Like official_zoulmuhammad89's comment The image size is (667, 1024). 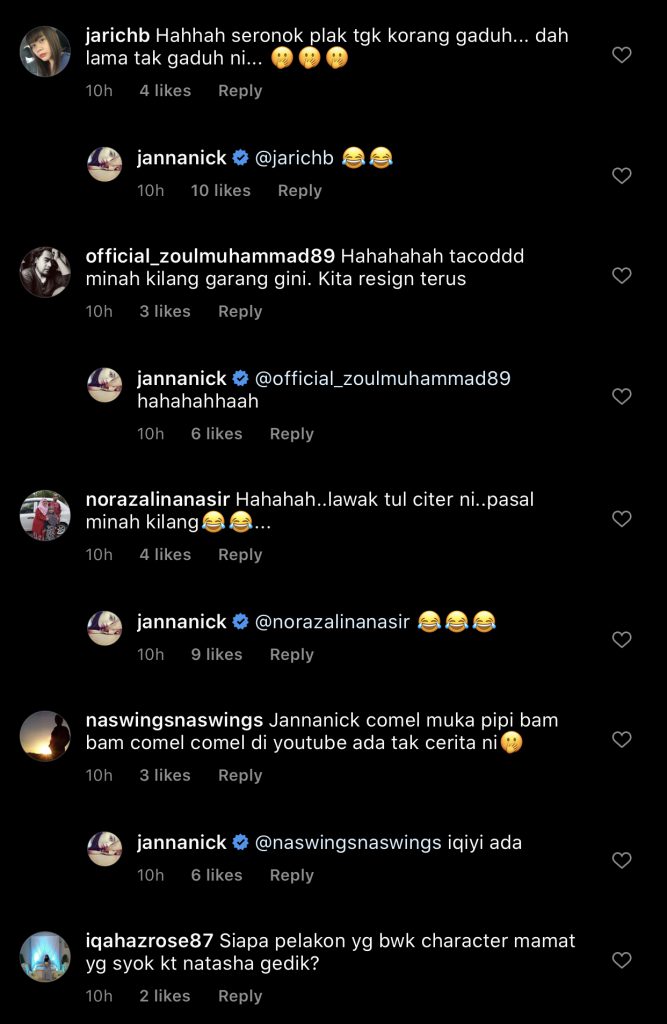tap(621, 275)
